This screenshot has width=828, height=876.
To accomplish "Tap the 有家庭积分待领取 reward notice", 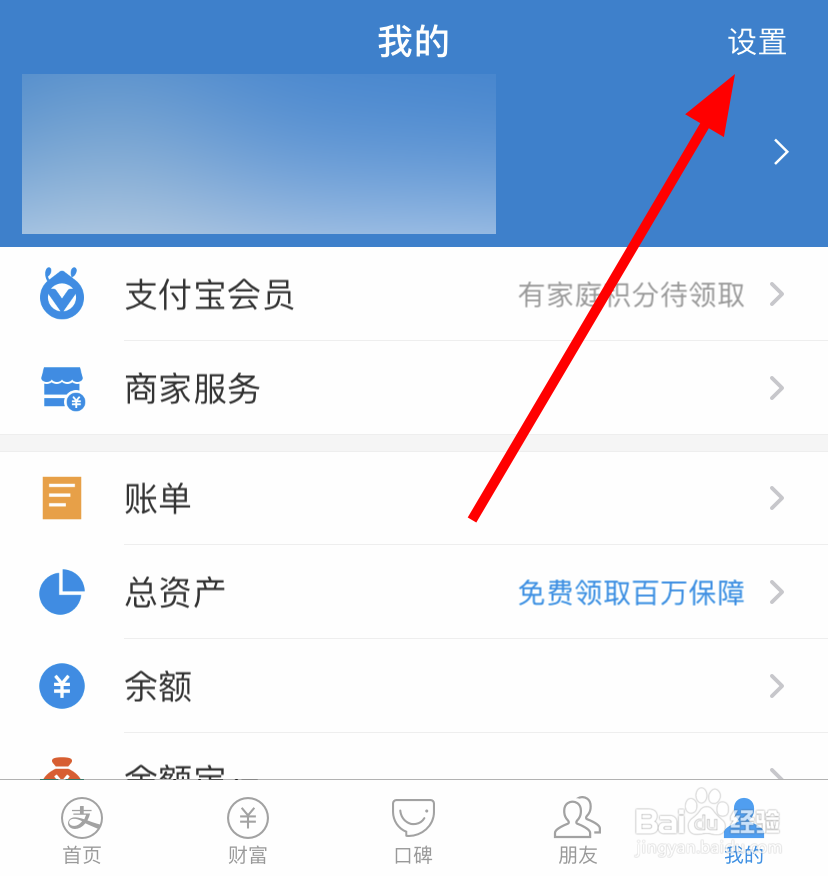I will (630, 294).
